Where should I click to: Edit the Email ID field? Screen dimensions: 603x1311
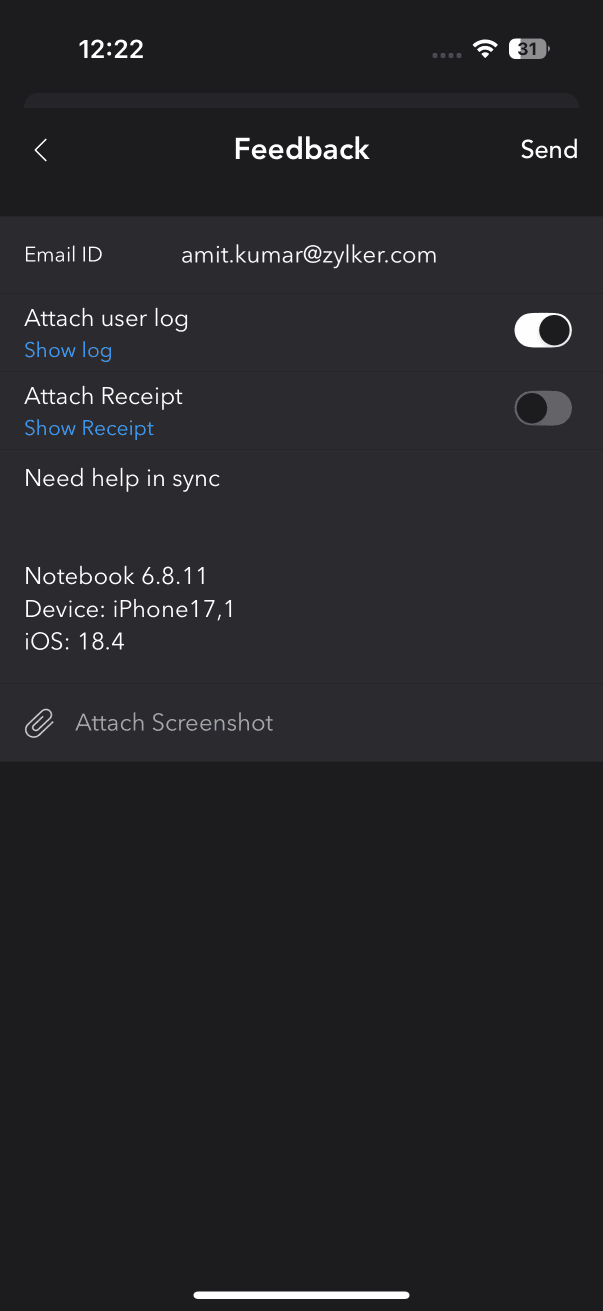[x=308, y=255]
